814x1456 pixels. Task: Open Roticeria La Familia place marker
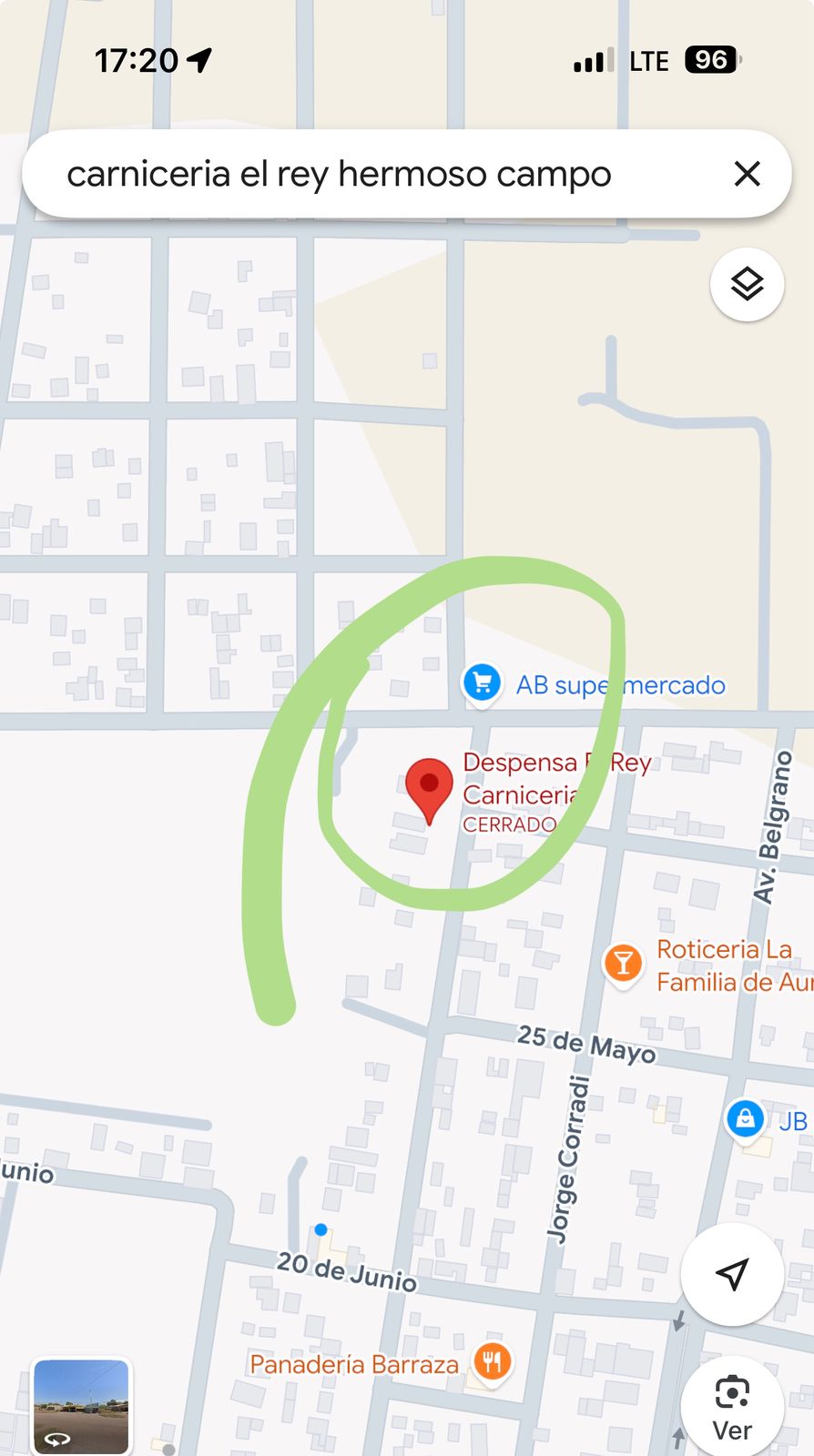pos(623,963)
